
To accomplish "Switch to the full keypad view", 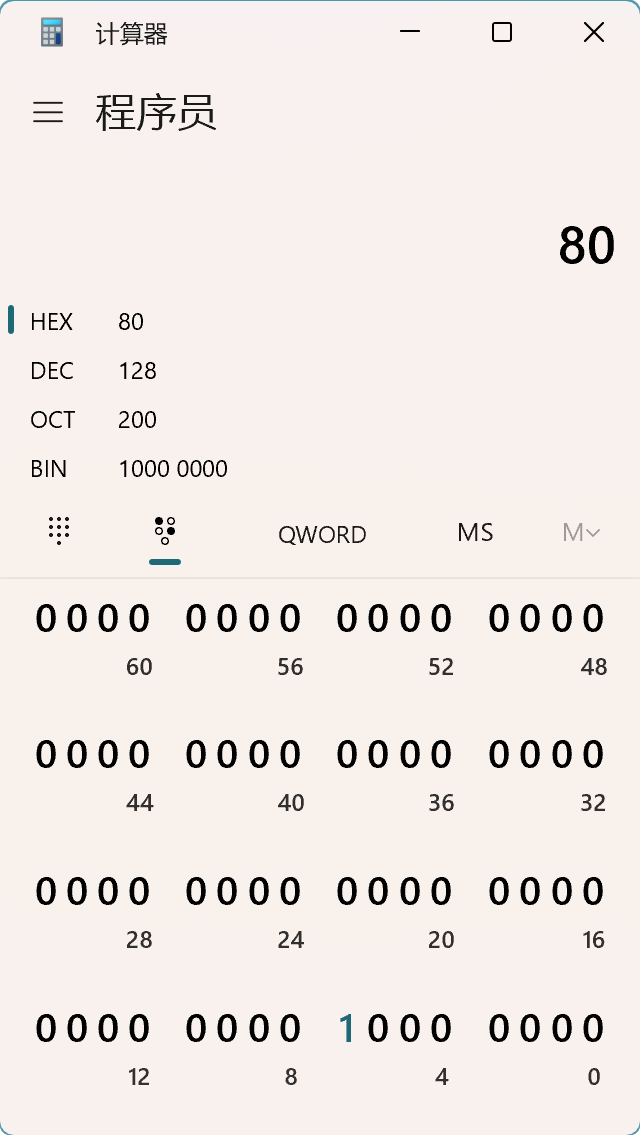I will (59, 531).
